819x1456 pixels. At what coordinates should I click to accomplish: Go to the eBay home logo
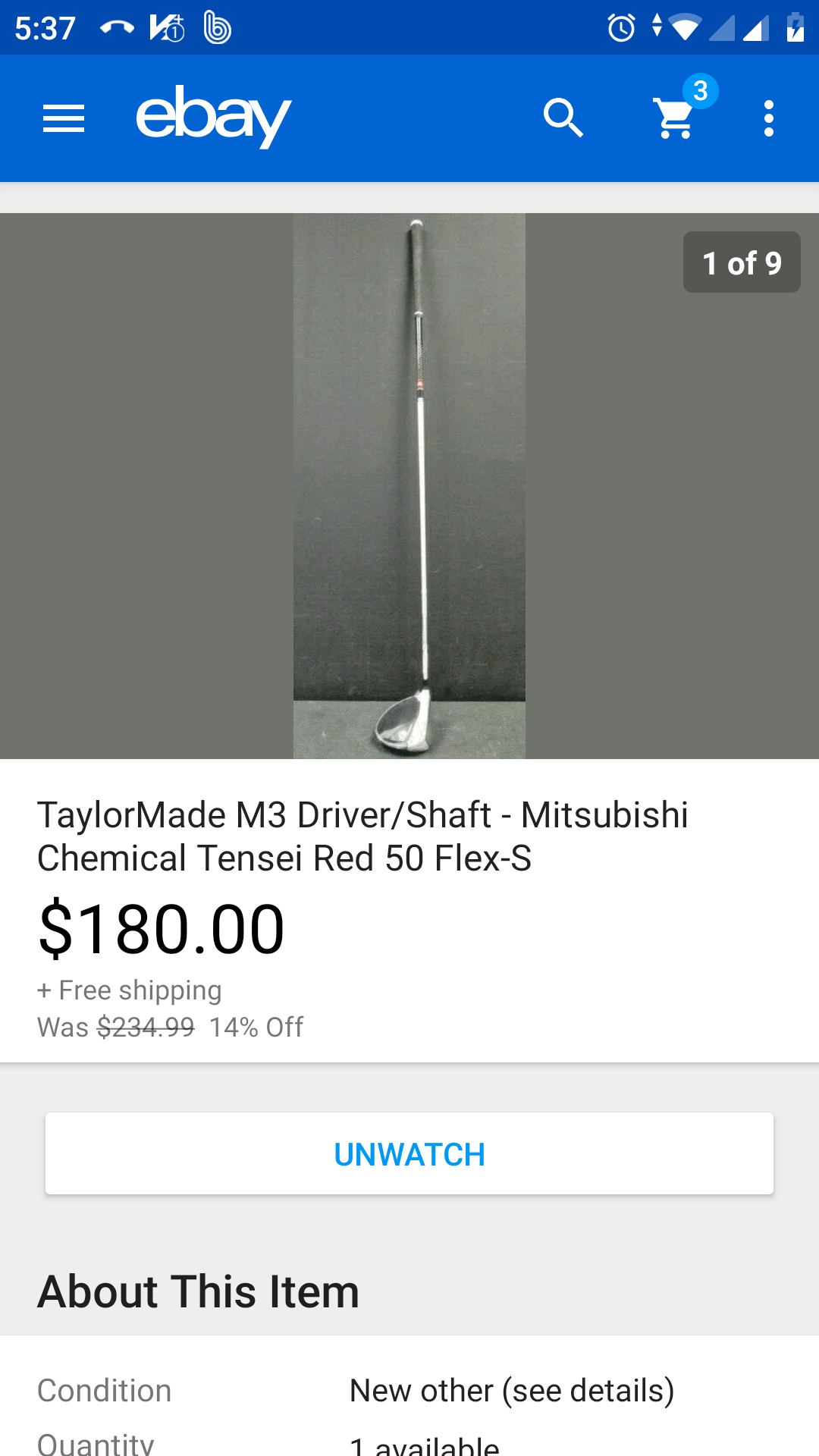213,117
